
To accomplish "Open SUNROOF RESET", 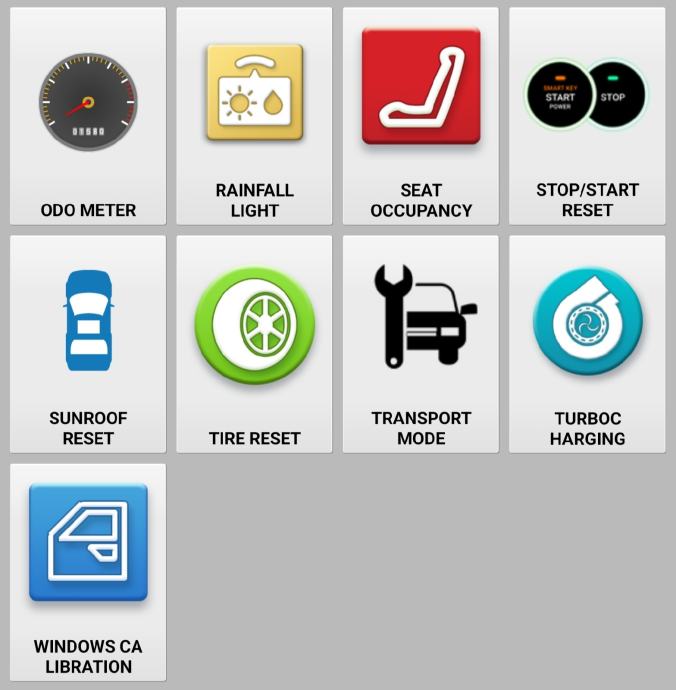I will pos(88,344).
